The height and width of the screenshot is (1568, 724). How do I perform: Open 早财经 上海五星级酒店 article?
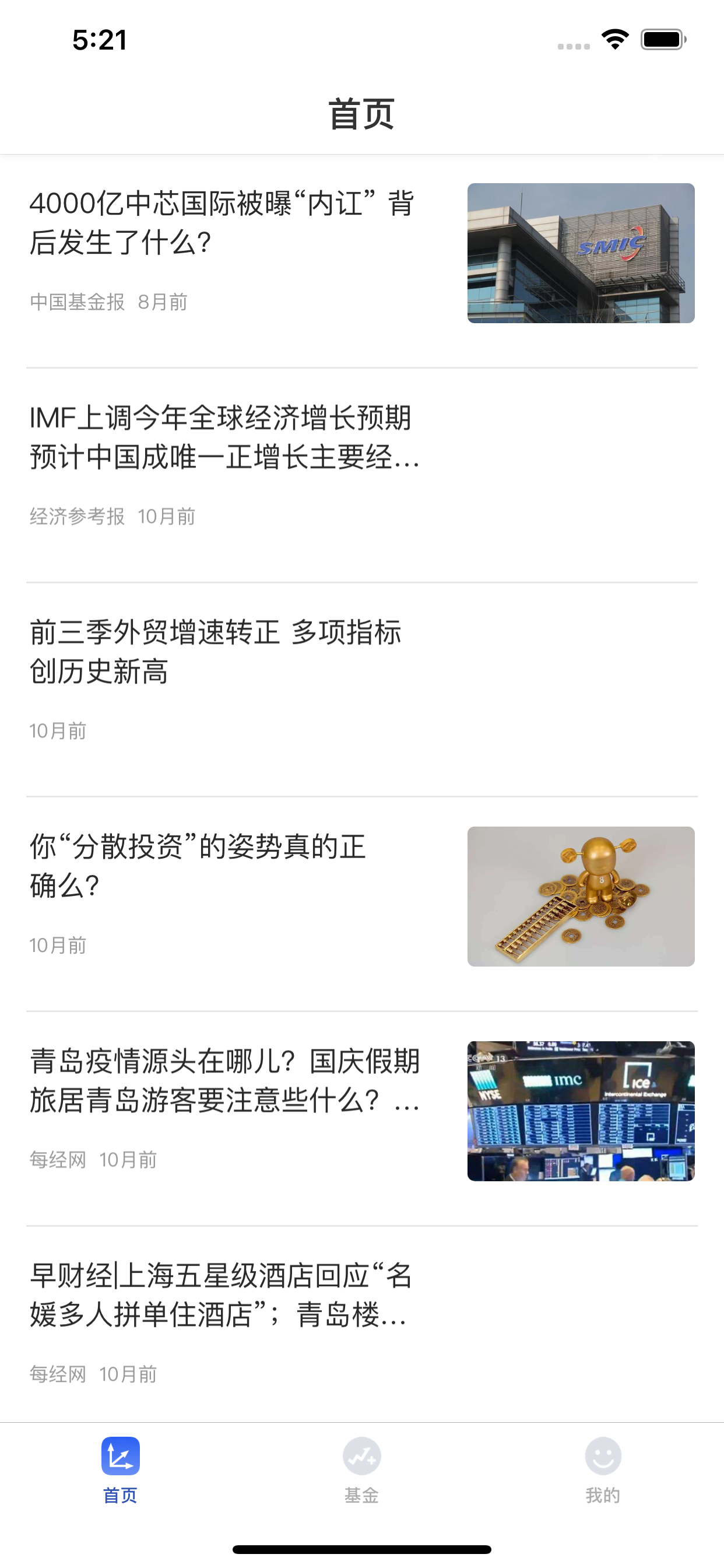[x=362, y=1324]
